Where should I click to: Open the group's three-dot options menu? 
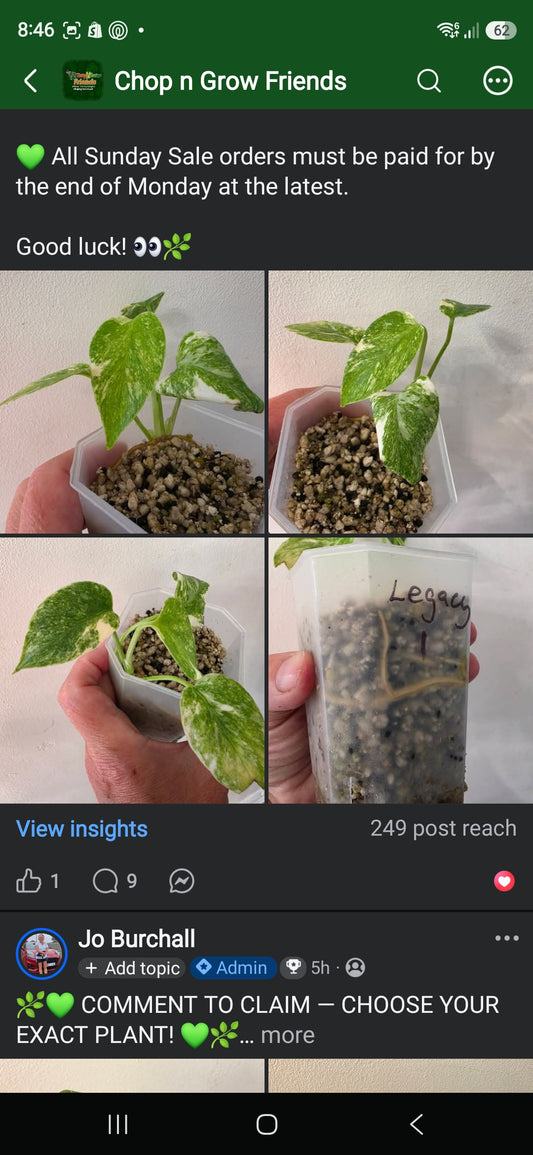[498, 81]
